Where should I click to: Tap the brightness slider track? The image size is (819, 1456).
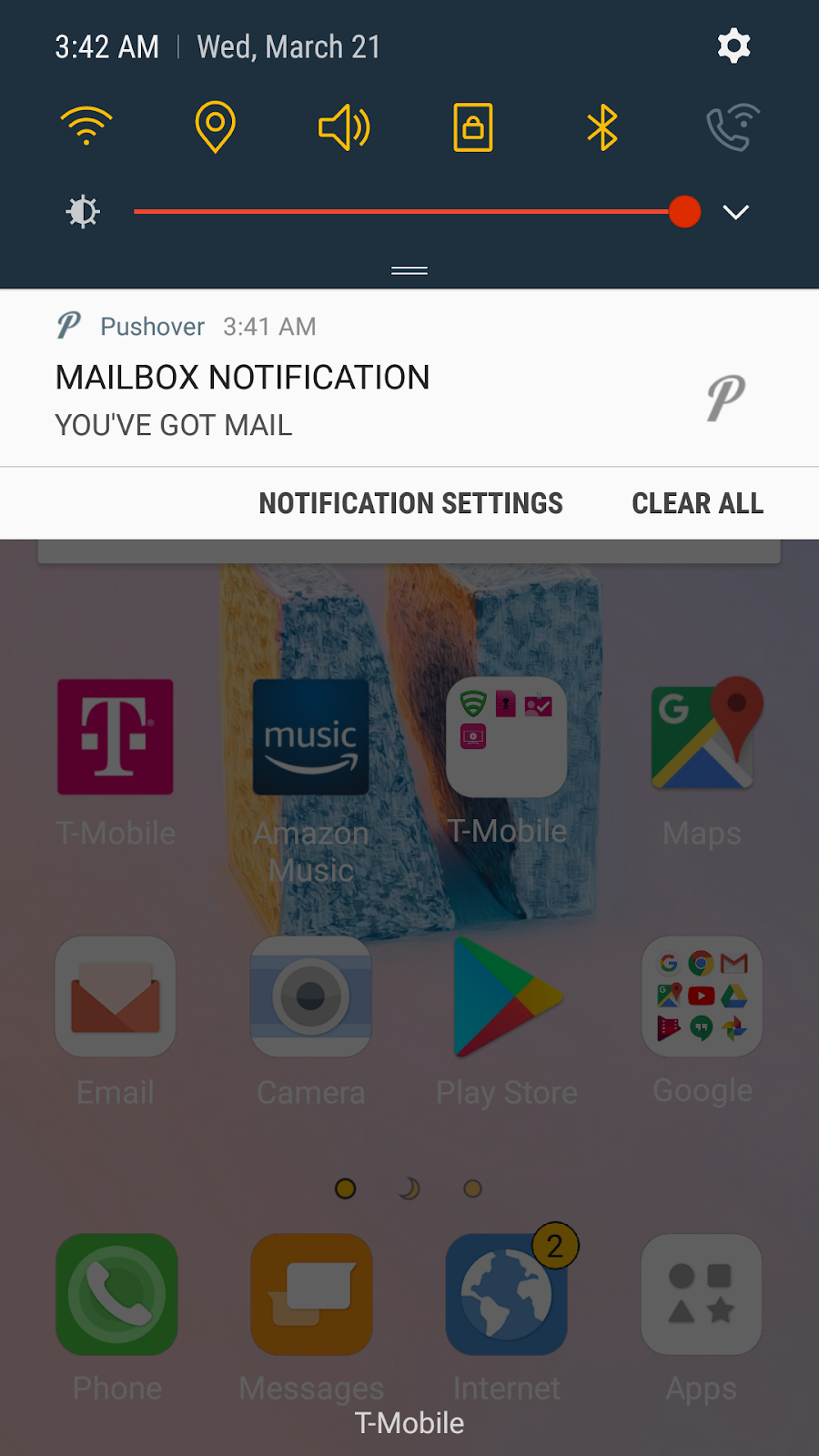(x=400, y=212)
